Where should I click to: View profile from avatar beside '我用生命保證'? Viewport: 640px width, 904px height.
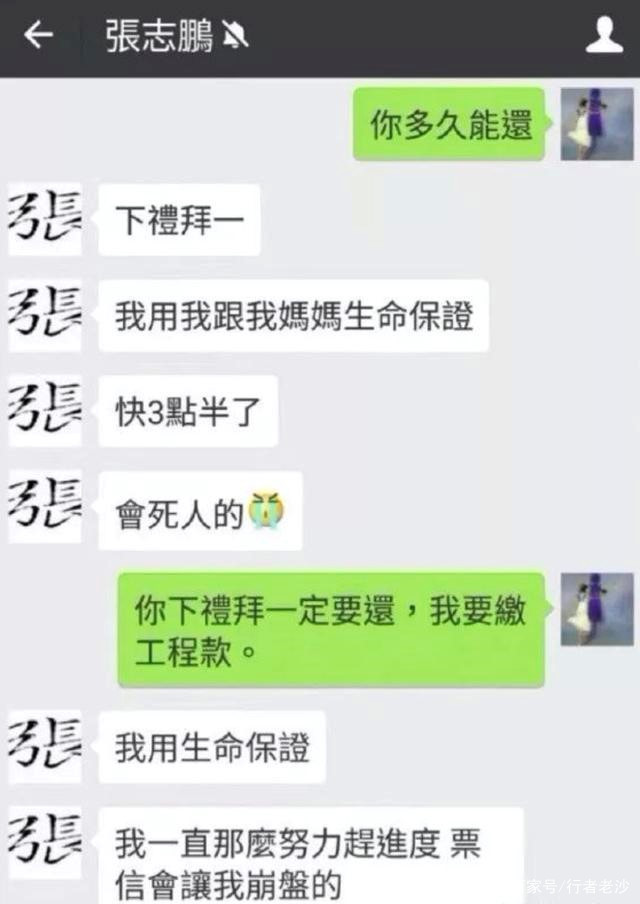tap(45, 746)
